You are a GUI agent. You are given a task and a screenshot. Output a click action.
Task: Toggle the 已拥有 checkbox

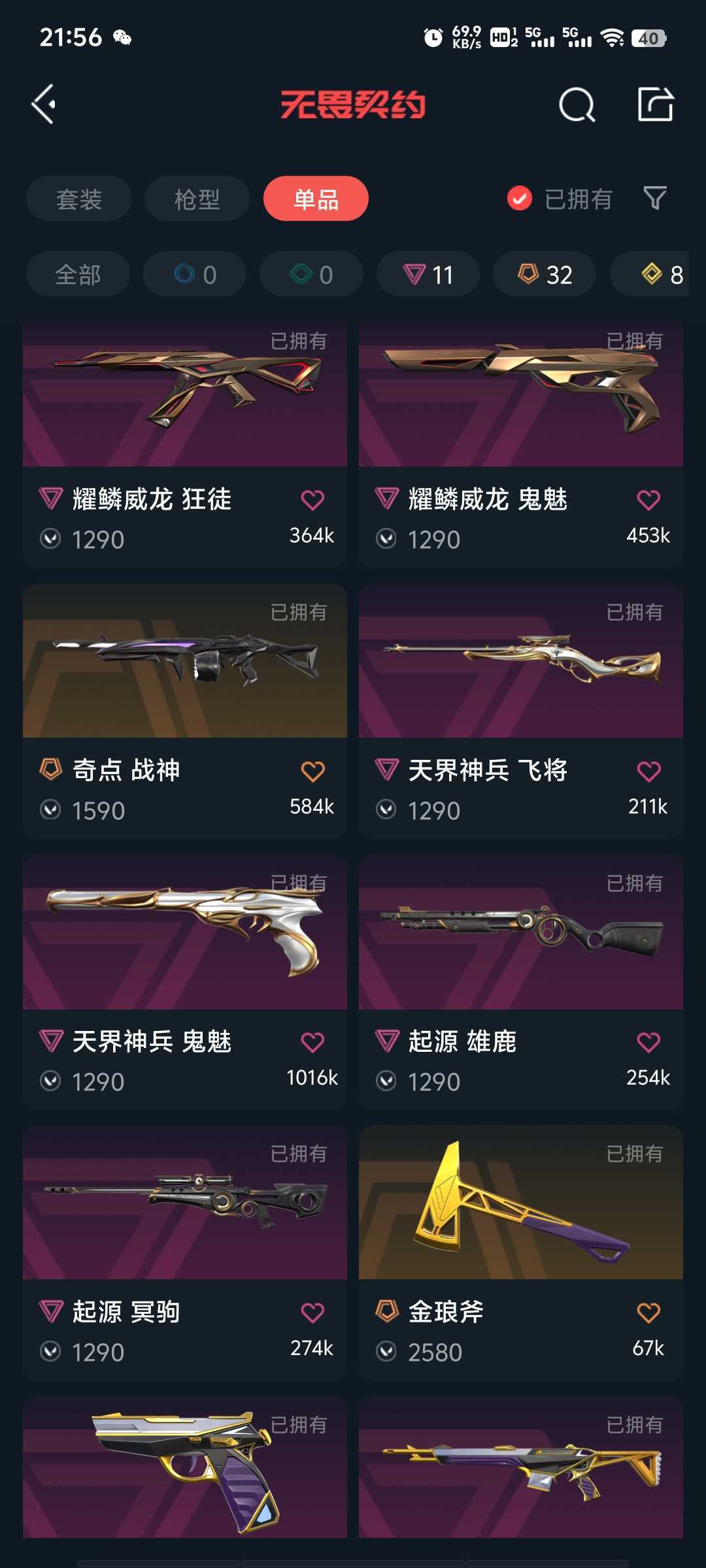(x=520, y=199)
